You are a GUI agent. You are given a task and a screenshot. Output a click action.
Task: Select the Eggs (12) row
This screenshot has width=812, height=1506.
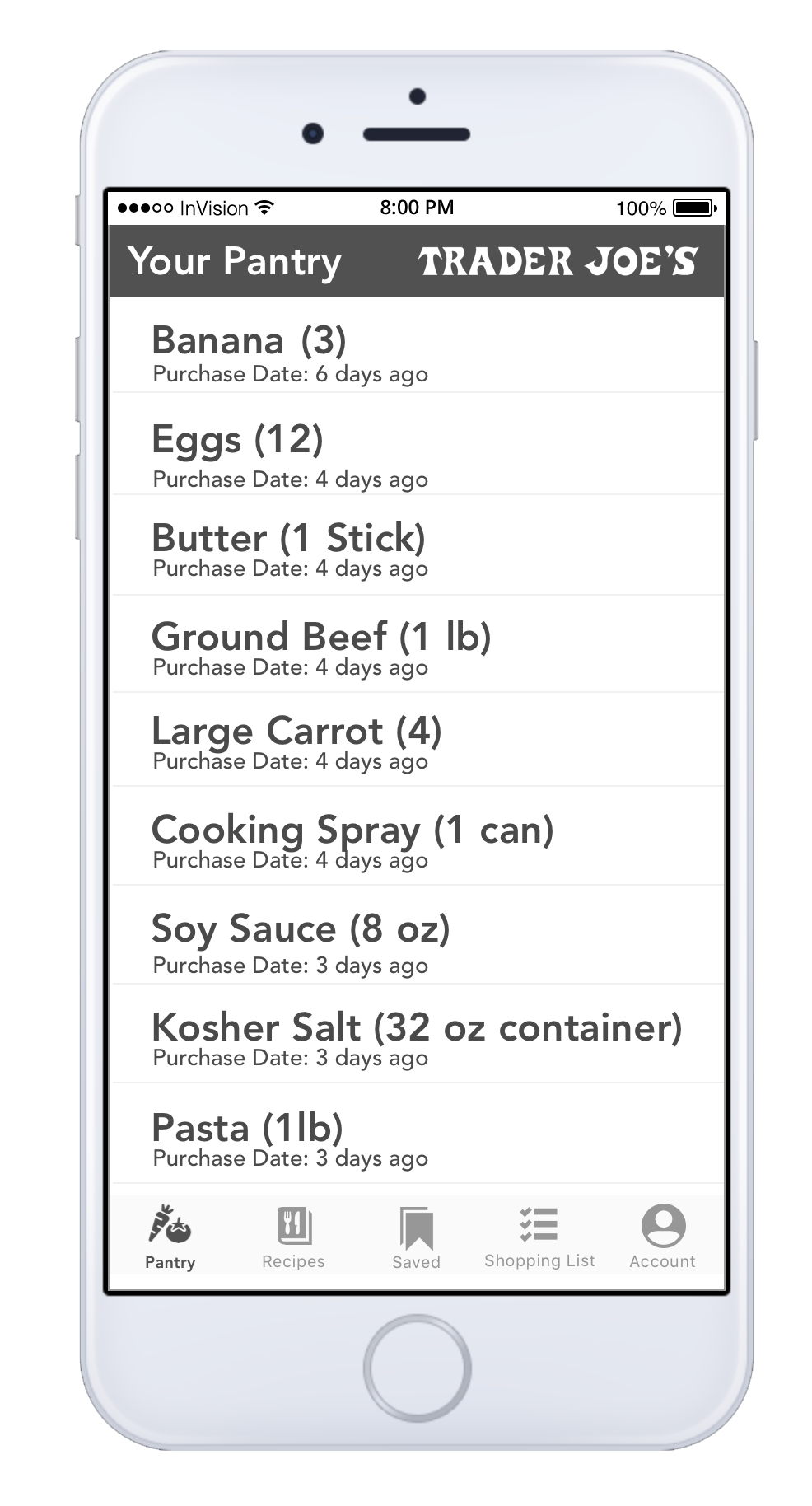click(417, 444)
